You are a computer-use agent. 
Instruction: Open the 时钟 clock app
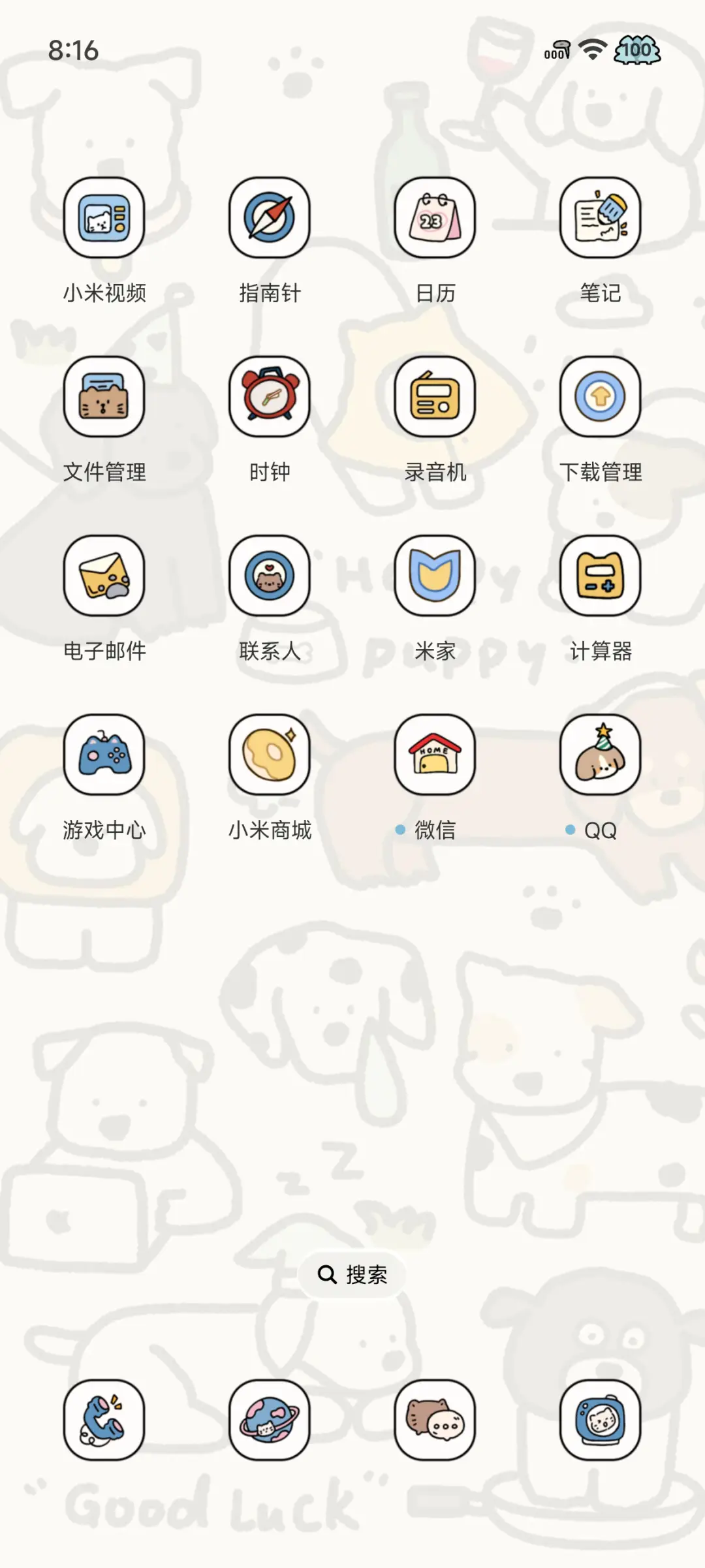tap(270, 398)
